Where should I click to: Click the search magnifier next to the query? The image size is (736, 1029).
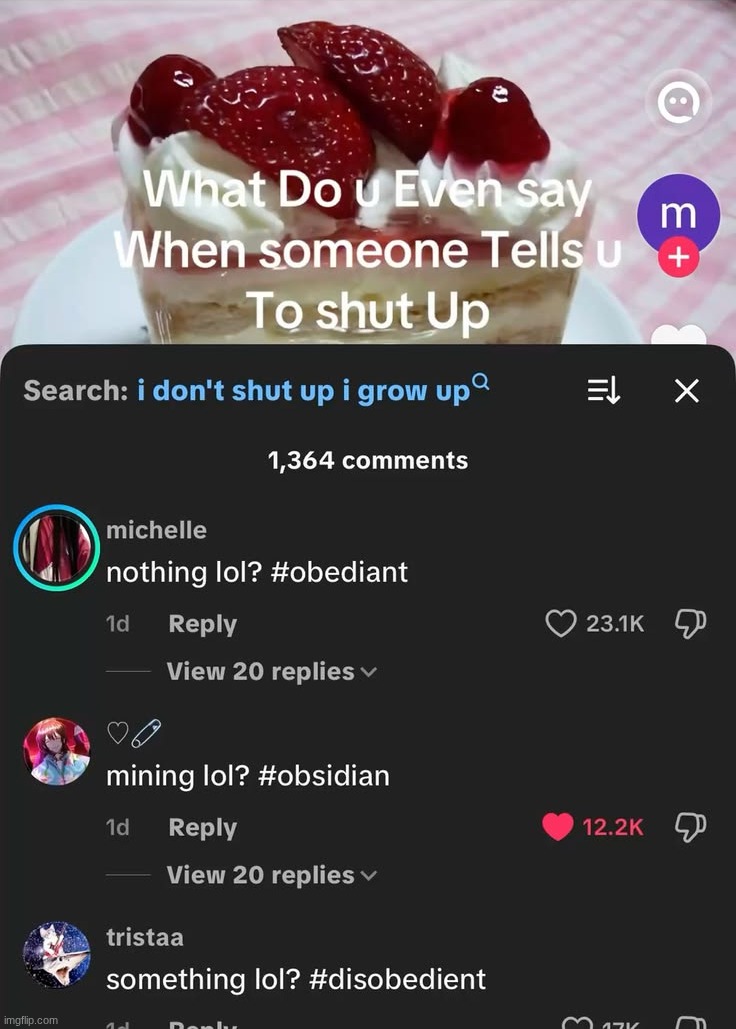pyautogui.click(x=480, y=381)
